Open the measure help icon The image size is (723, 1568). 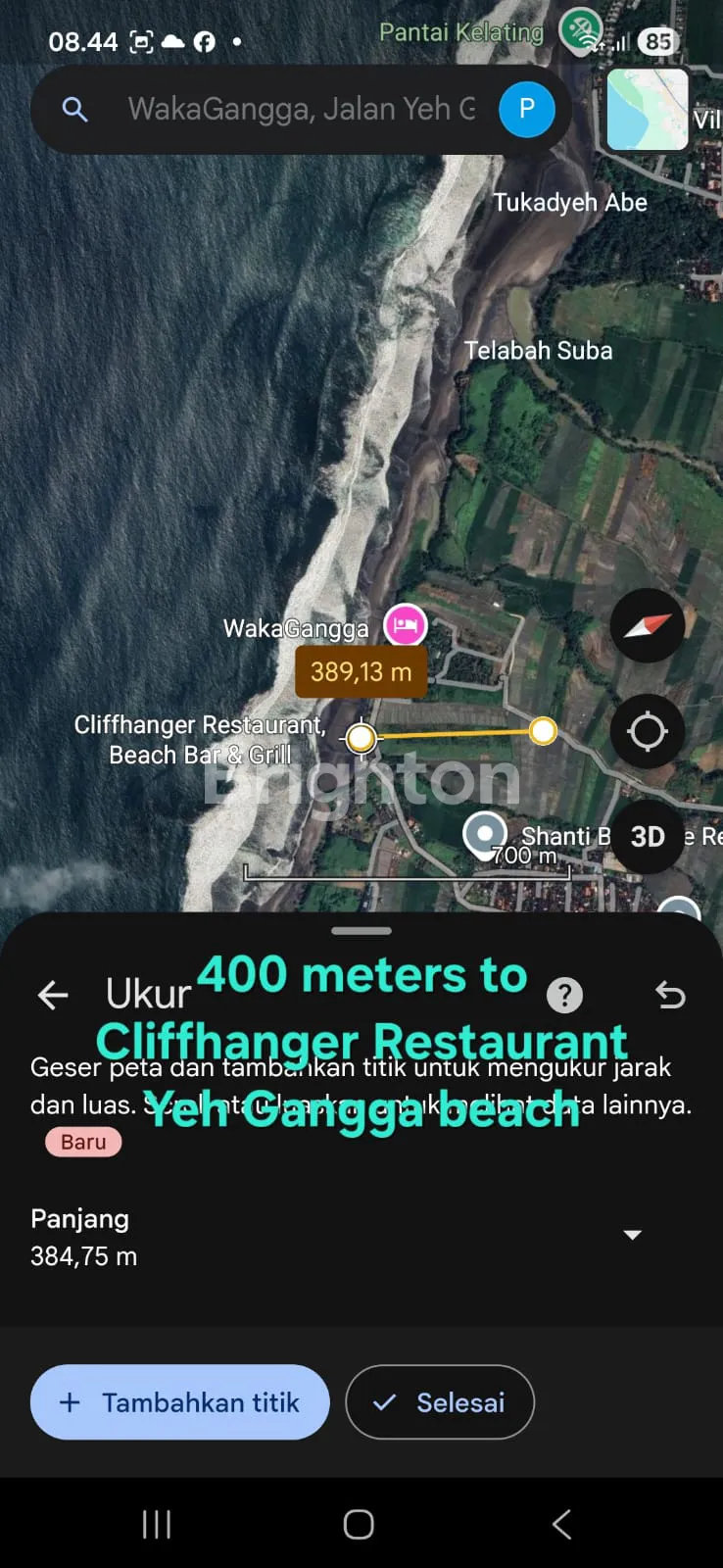coord(564,995)
